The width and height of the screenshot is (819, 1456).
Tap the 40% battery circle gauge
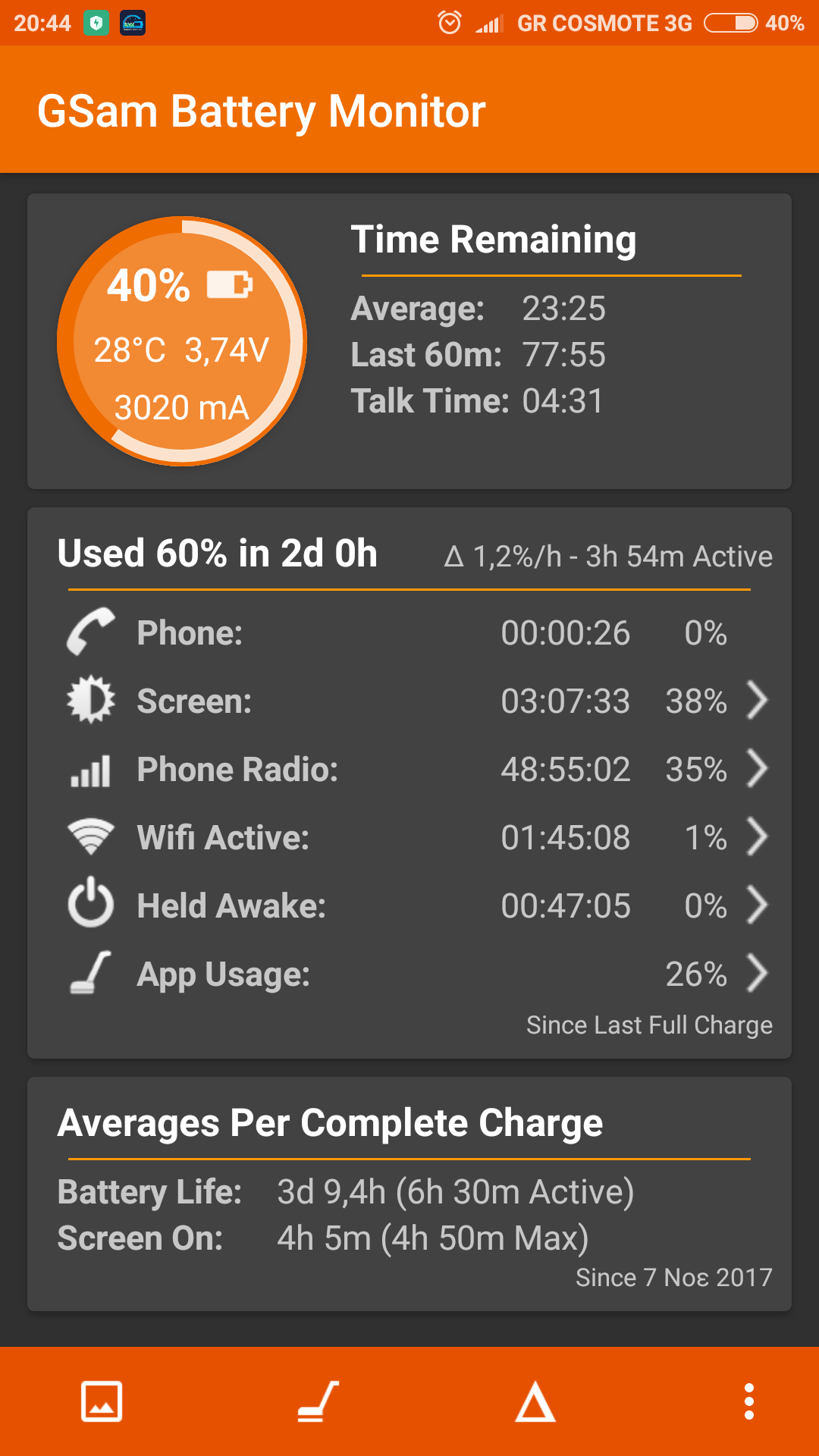click(x=182, y=341)
